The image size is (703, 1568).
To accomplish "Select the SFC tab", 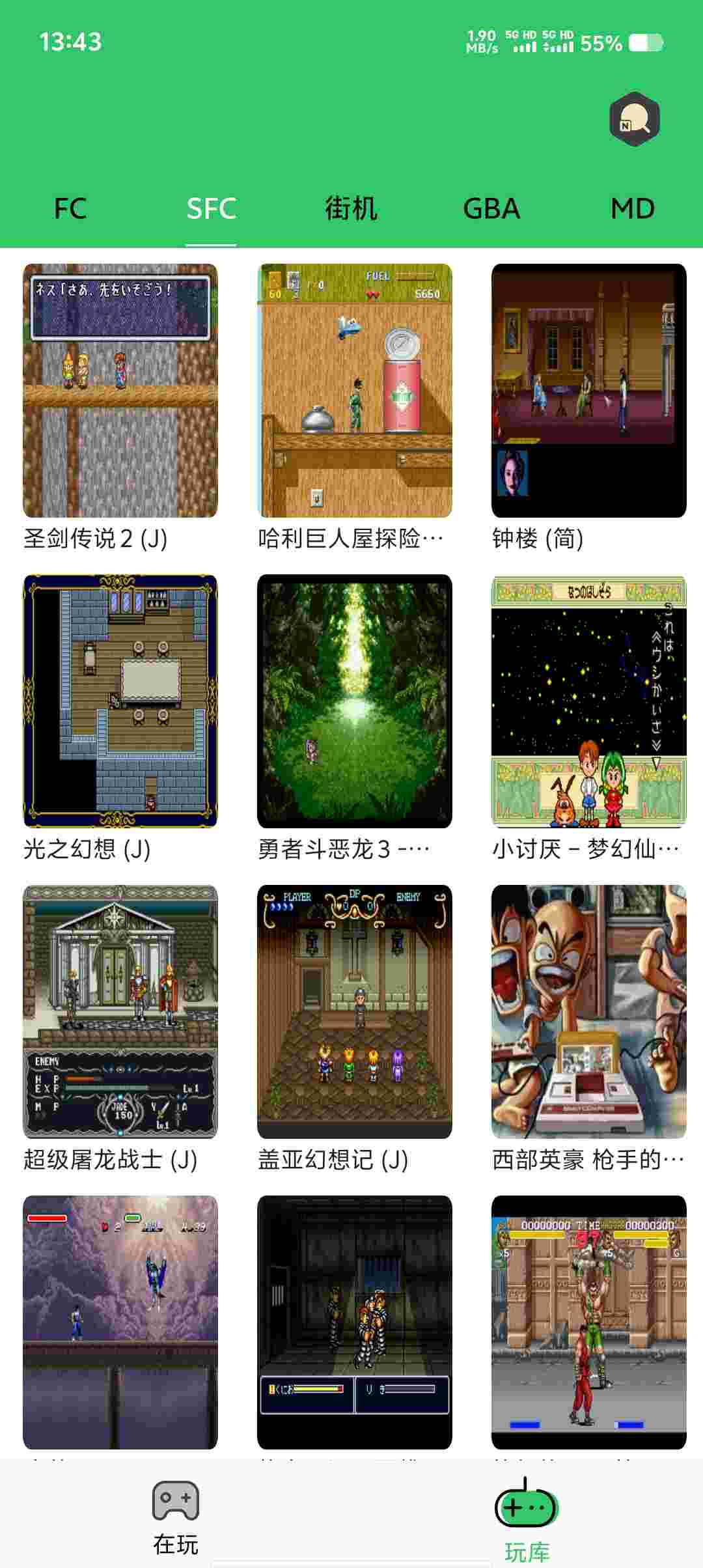I will pyautogui.click(x=211, y=209).
